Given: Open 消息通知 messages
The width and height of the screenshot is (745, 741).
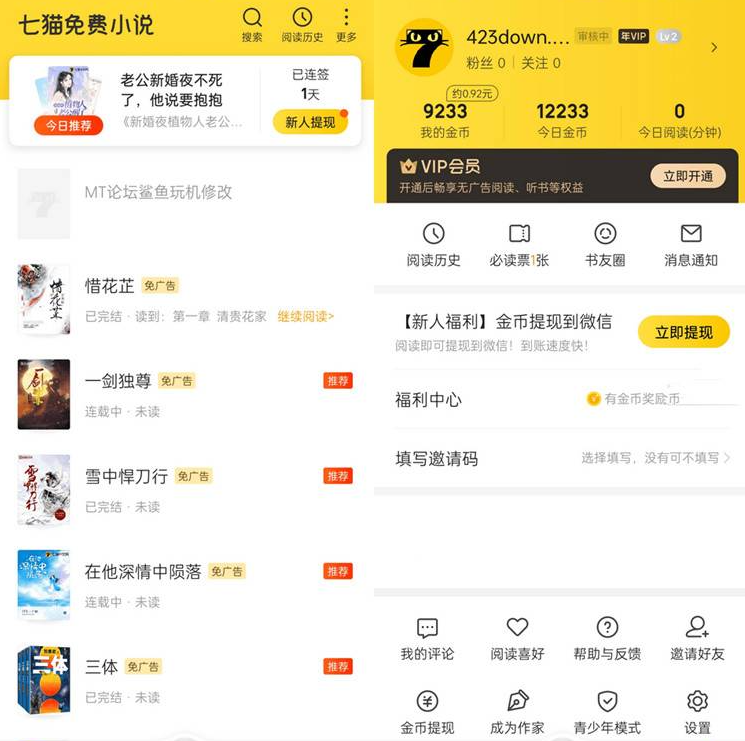Looking at the screenshot, I should tap(691, 244).
